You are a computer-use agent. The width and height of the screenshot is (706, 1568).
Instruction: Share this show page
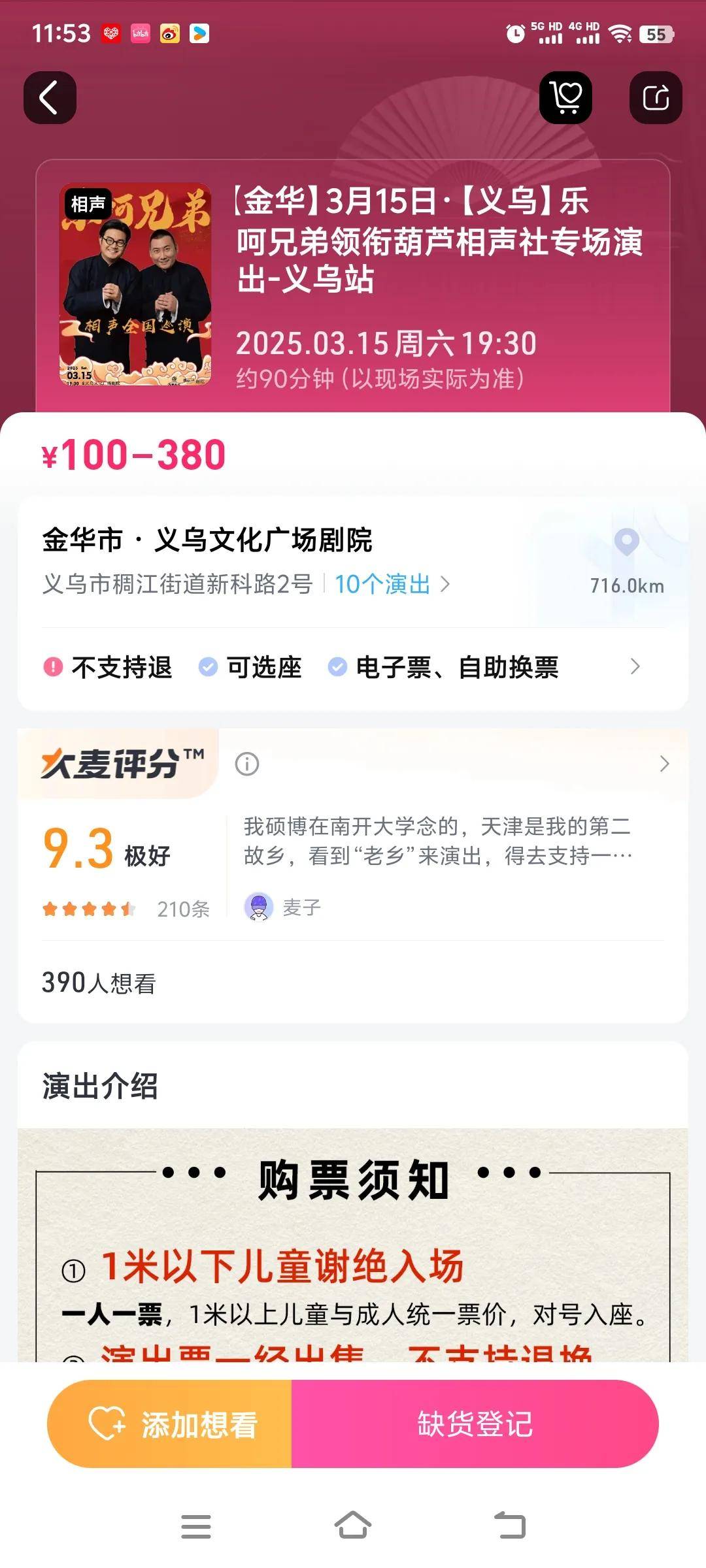click(655, 98)
